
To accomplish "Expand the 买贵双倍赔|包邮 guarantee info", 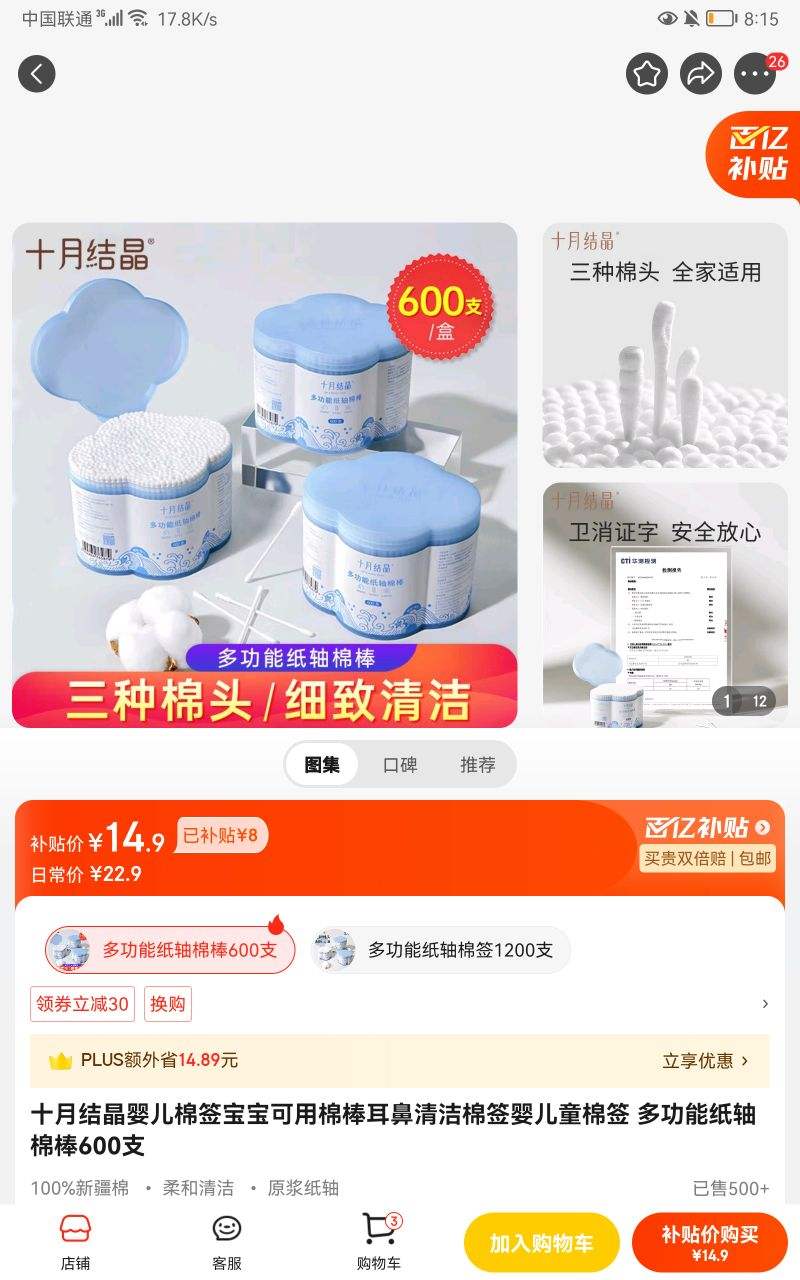I will [707, 860].
